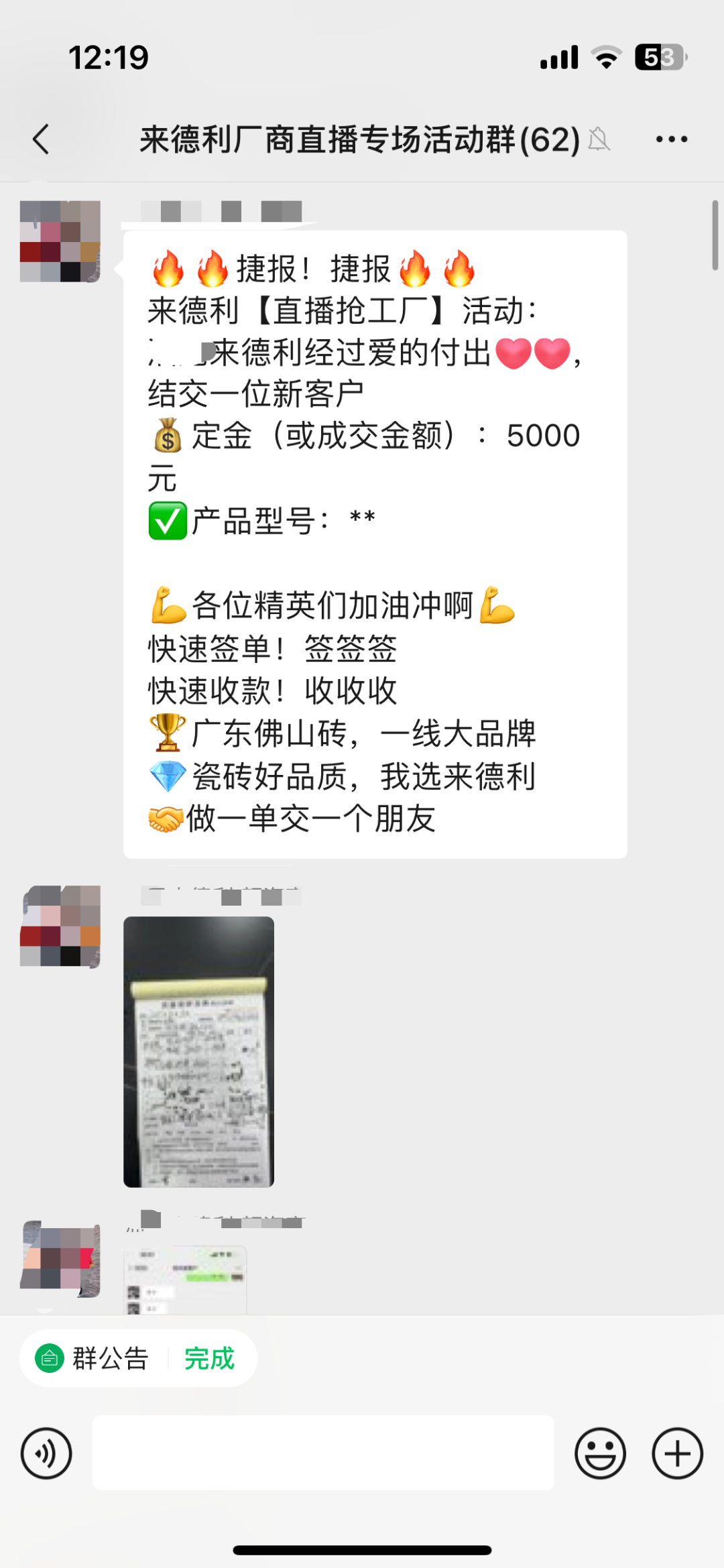Open the partially visible screenshot image
Image resolution: width=724 pixels, height=1568 pixels.
pyautogui.click(x=186, y=1279)
